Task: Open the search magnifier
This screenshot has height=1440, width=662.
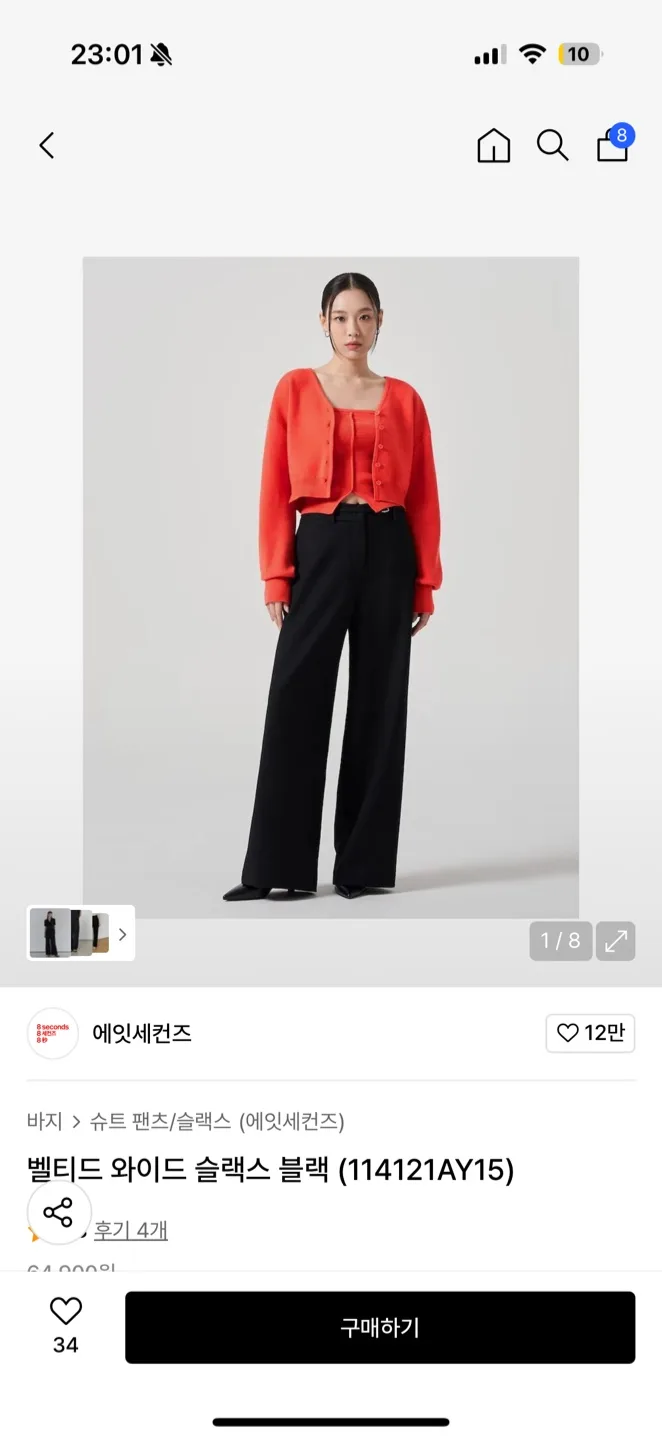Action: [x=552, y=146]
